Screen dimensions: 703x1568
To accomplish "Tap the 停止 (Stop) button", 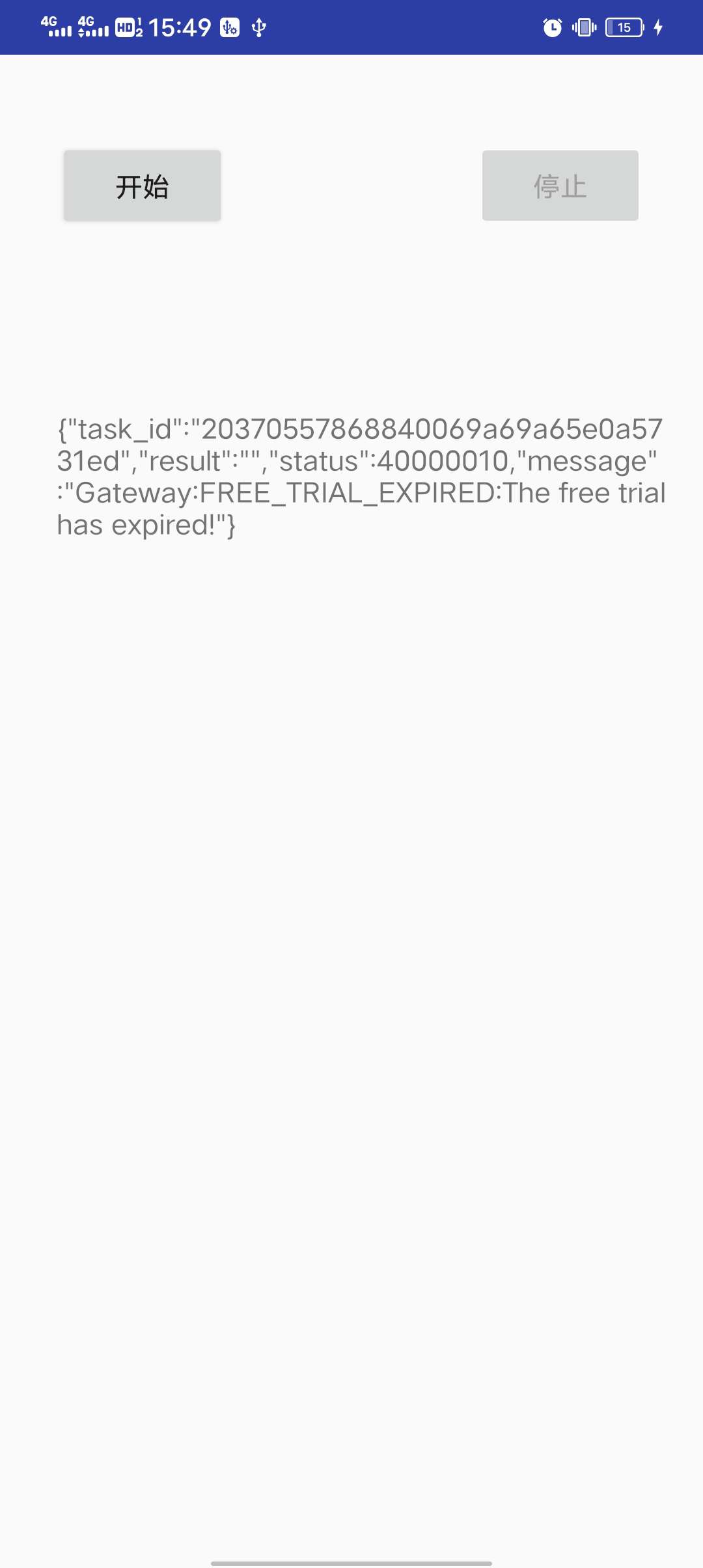I will click(x=560, y=186).
